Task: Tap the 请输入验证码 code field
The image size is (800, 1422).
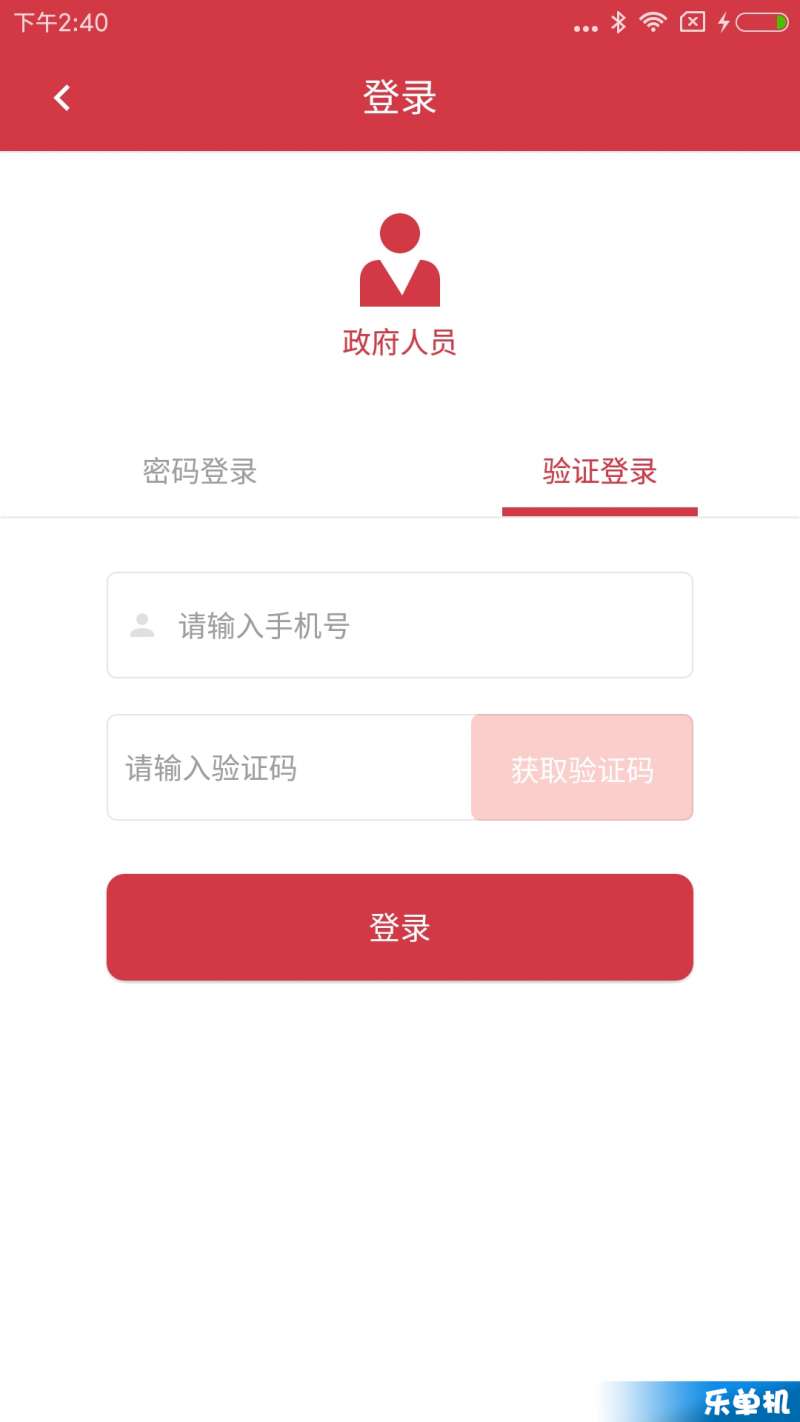Action: click(289, 767)
